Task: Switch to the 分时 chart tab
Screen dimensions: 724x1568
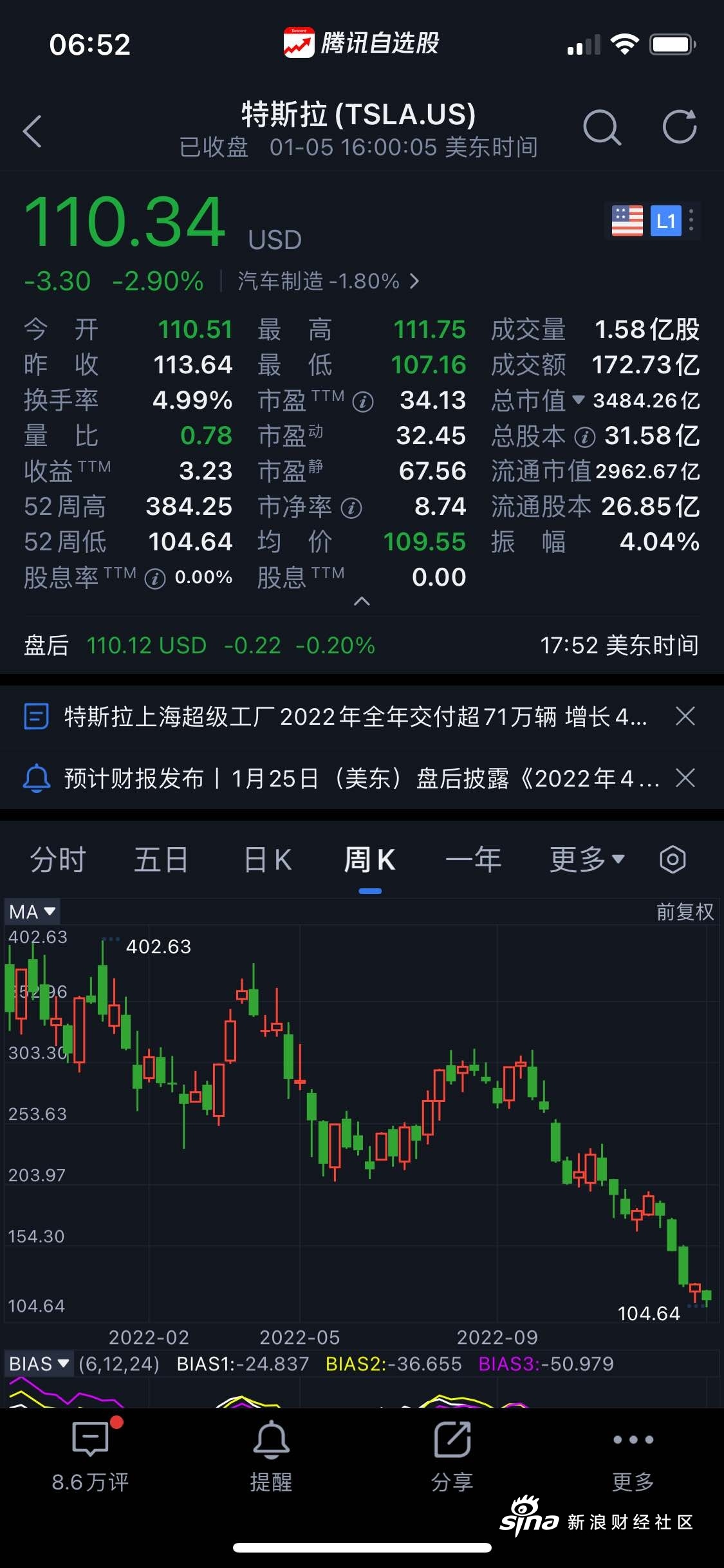Action: 58,860
